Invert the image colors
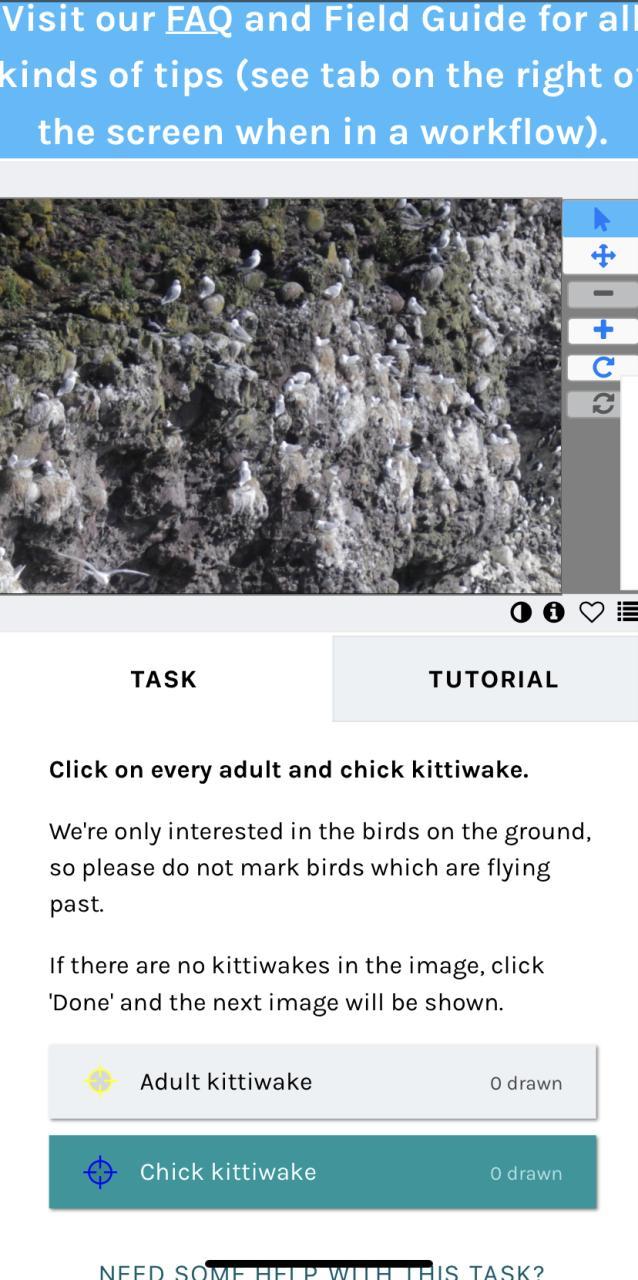The image size is (638, 1280). (521, 612)
